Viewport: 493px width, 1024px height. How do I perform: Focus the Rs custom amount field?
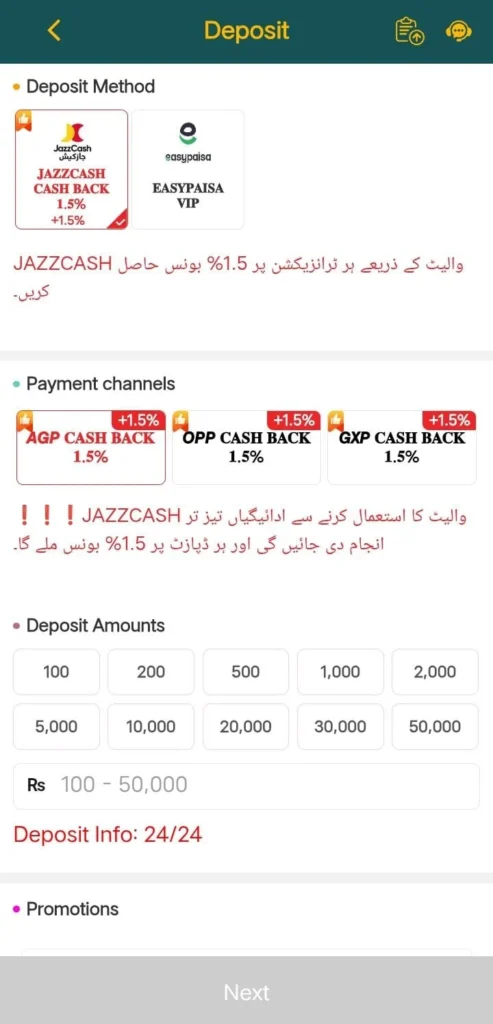pos(246,786)
